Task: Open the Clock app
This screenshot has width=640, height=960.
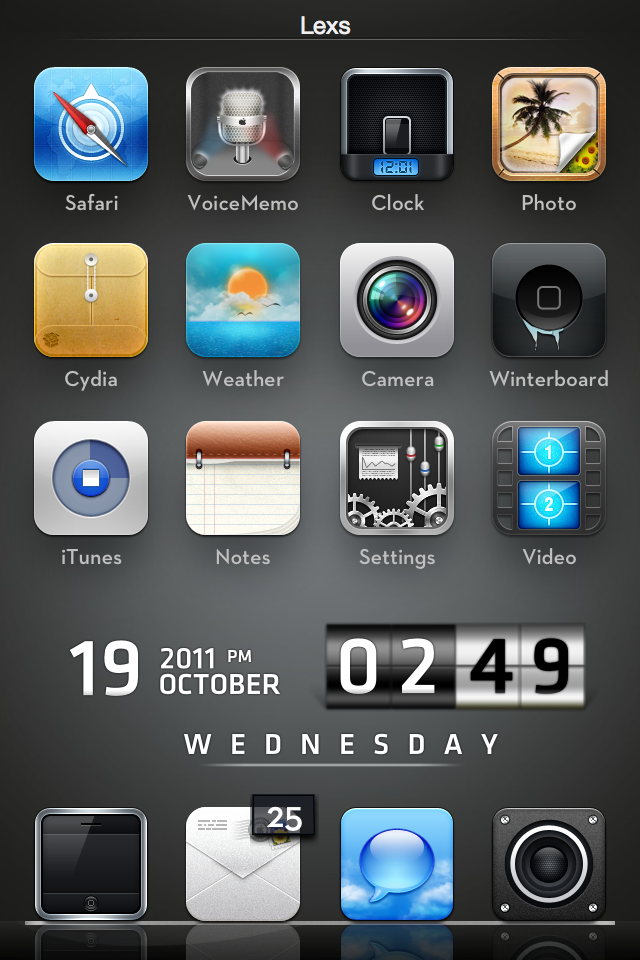Action: click(397, 124)
